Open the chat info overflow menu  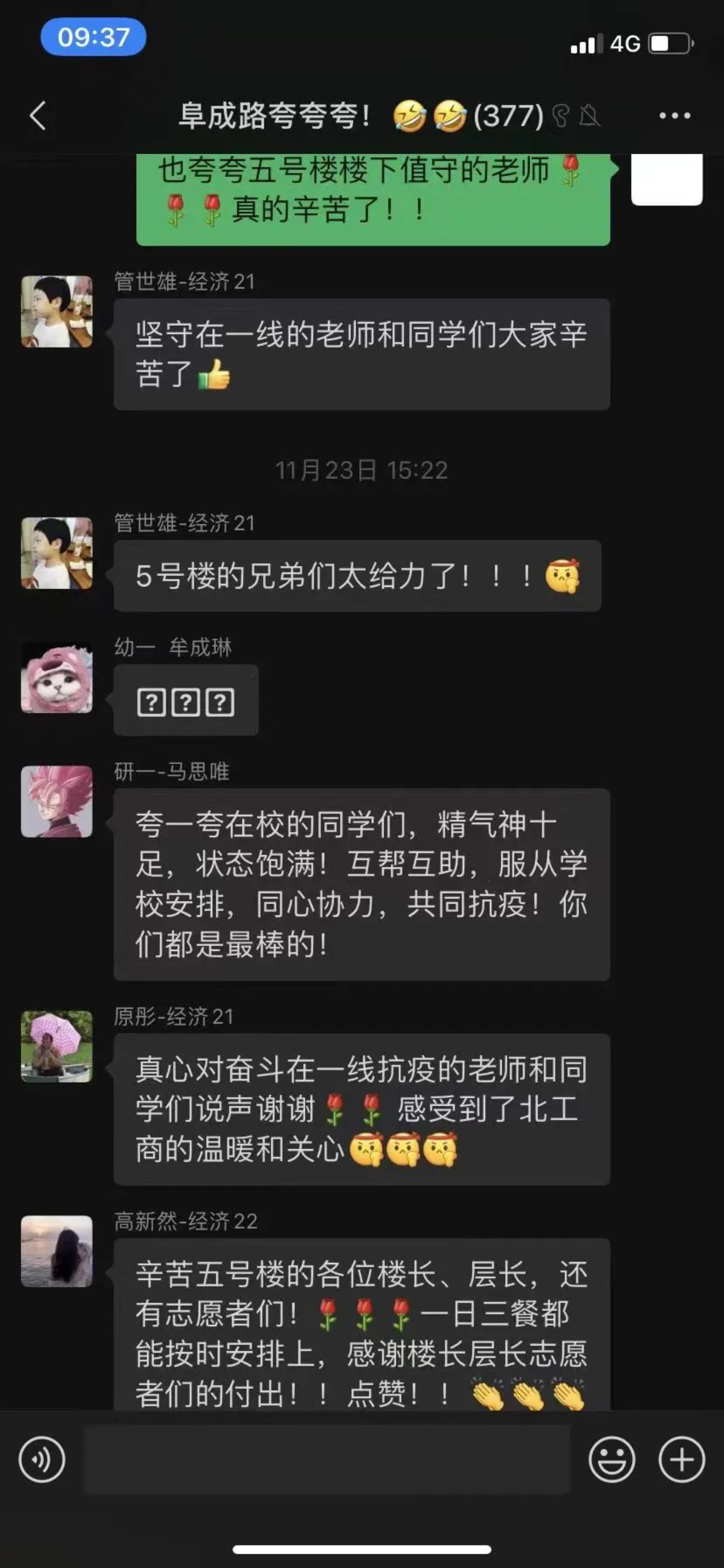coord(675,116)
